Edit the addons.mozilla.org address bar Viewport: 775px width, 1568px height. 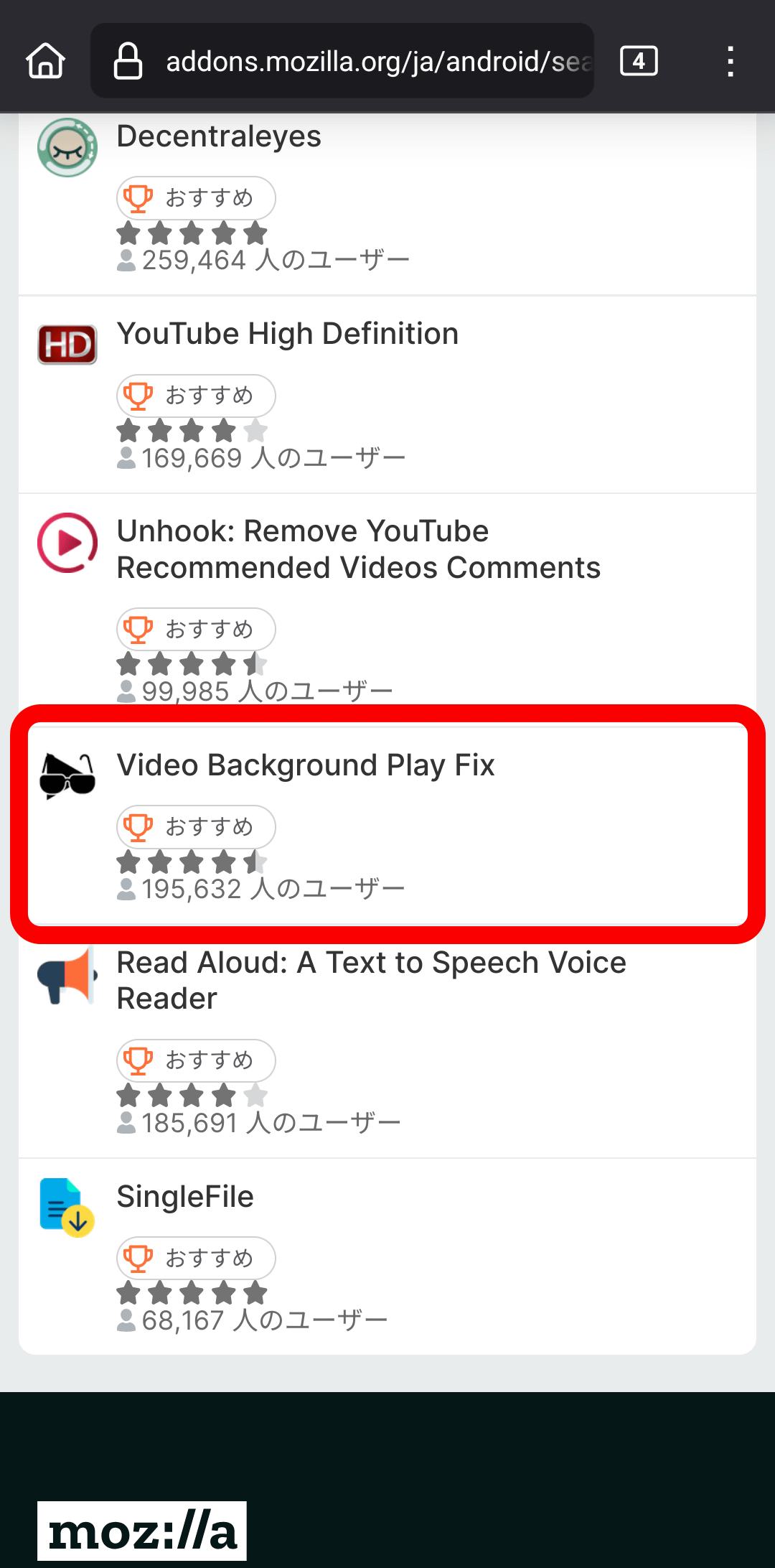click(x=342, y=61)
